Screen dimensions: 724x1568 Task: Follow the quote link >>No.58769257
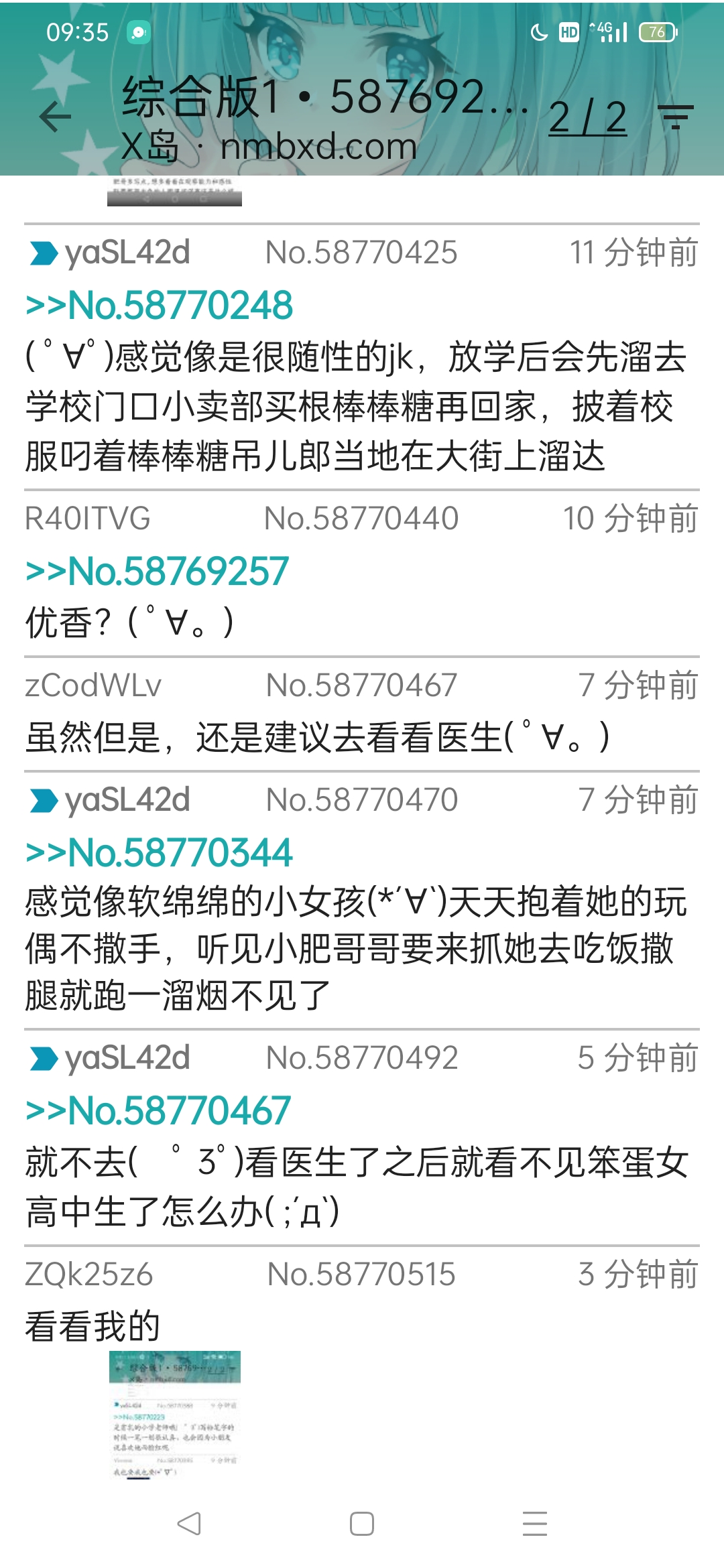coord(157,572)
